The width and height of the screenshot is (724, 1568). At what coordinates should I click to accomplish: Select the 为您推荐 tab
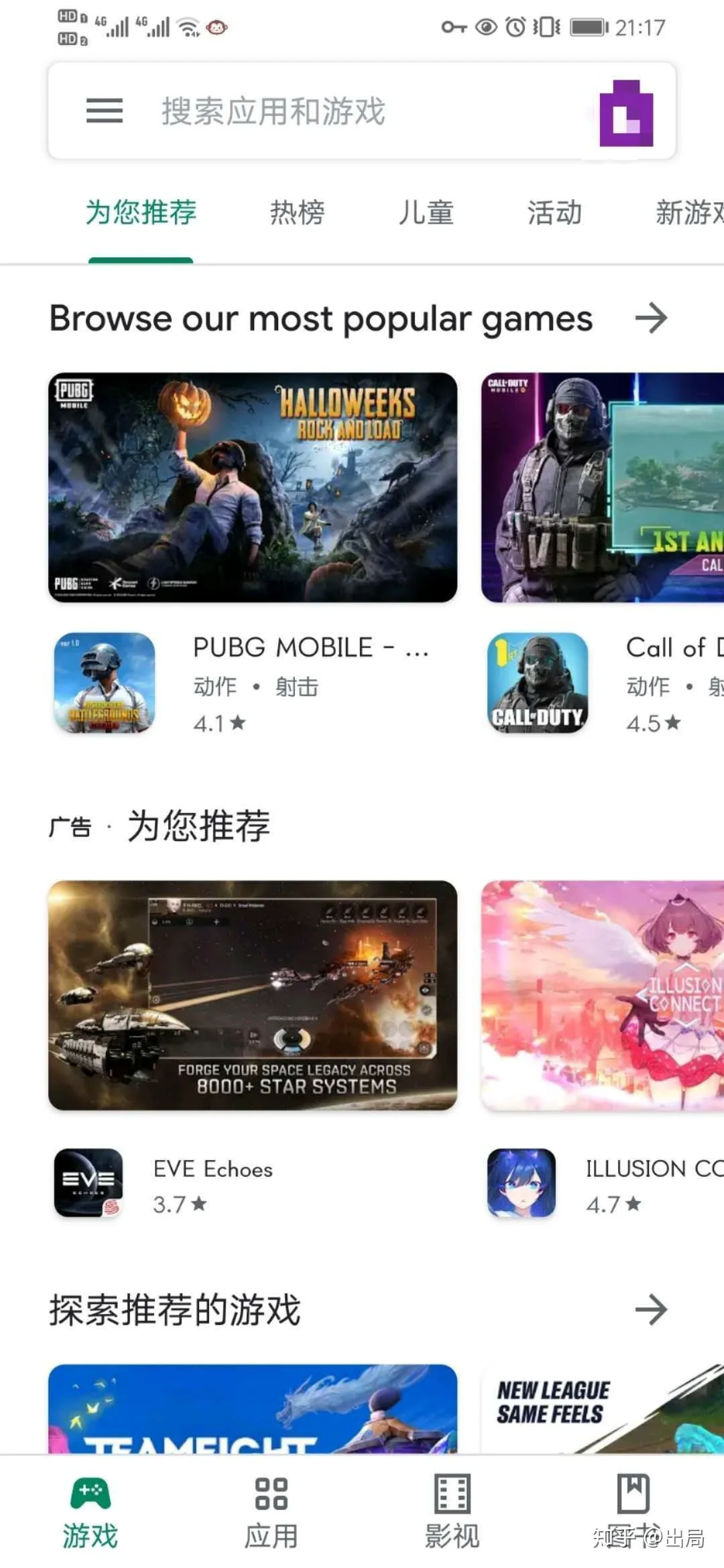coord(141,213)
